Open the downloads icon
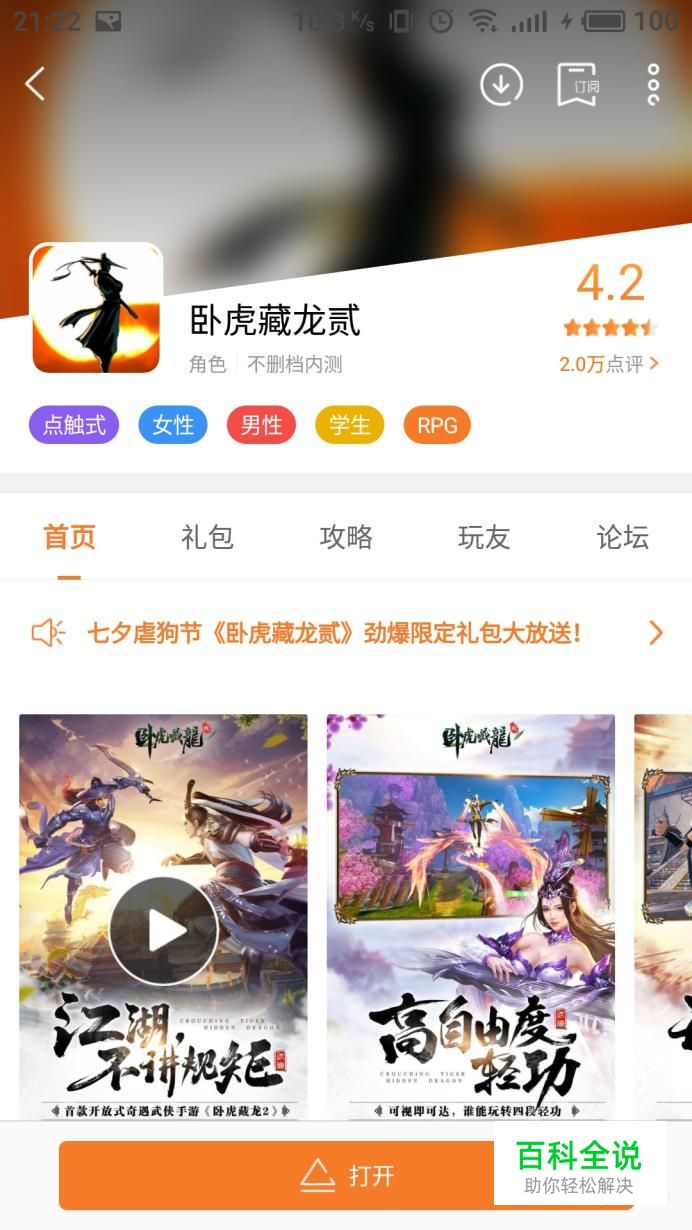This screenshot has width=692, height=1230. [x=501, y=85]
